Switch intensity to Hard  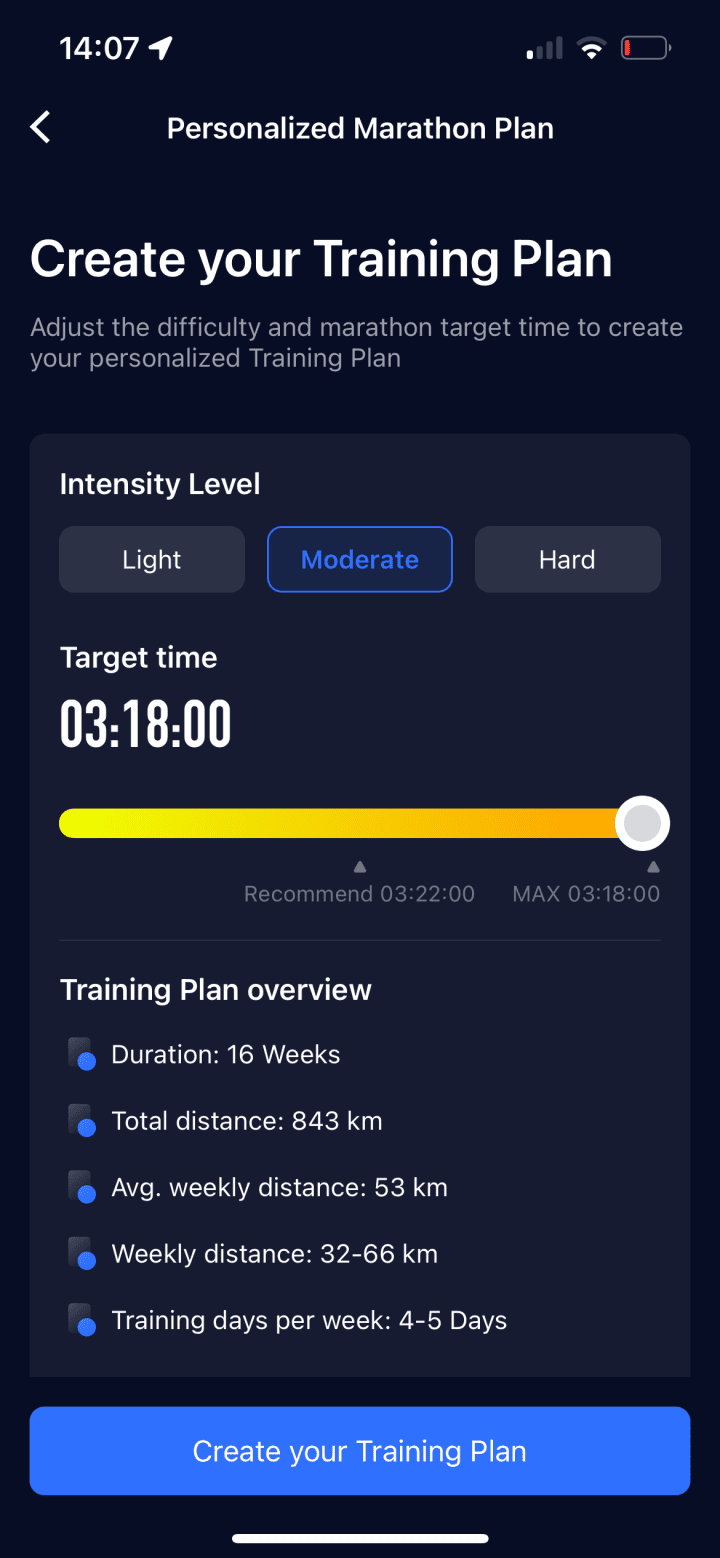coord(567,559)
